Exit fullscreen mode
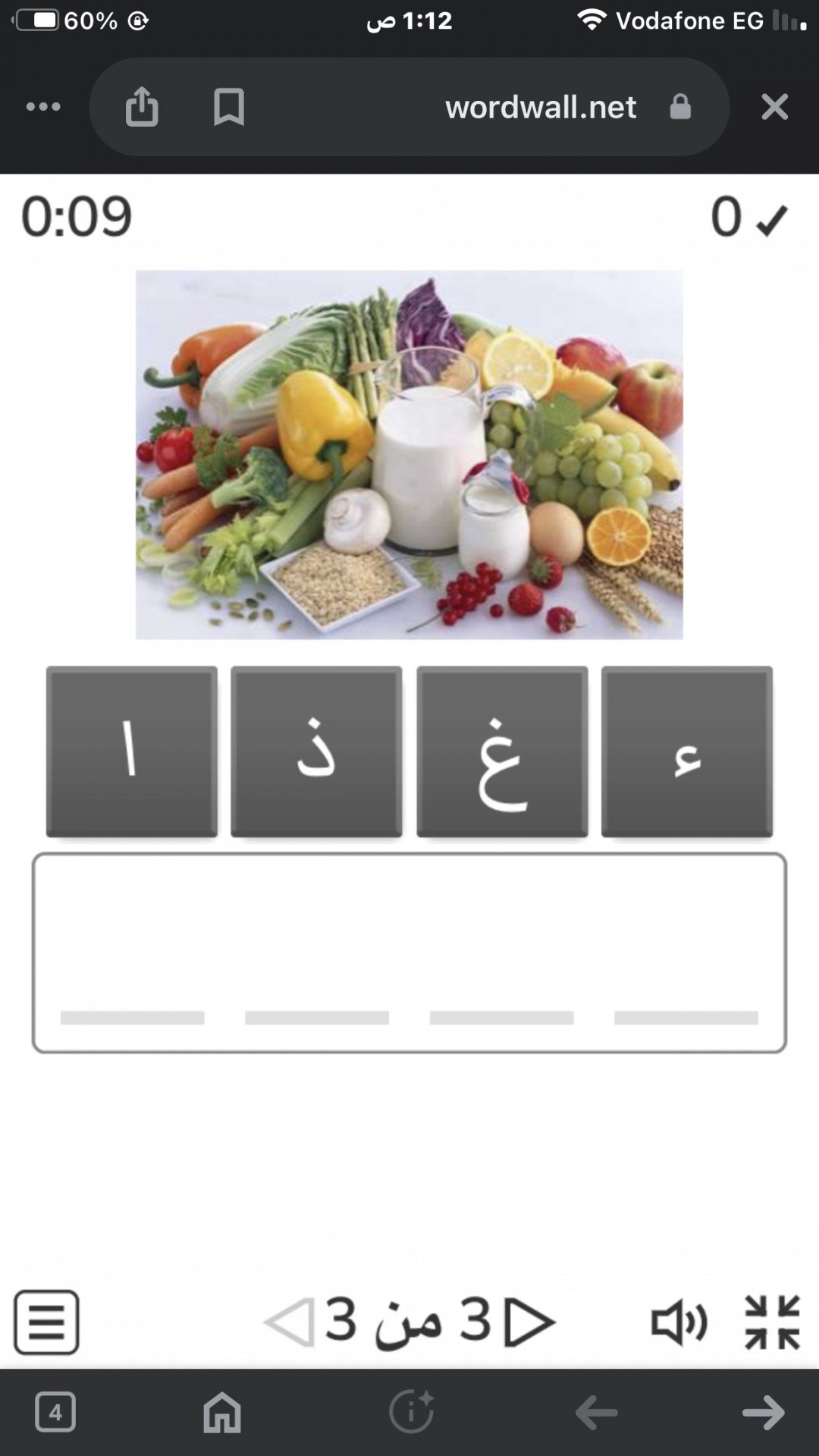 click(x=772, y=1322)
